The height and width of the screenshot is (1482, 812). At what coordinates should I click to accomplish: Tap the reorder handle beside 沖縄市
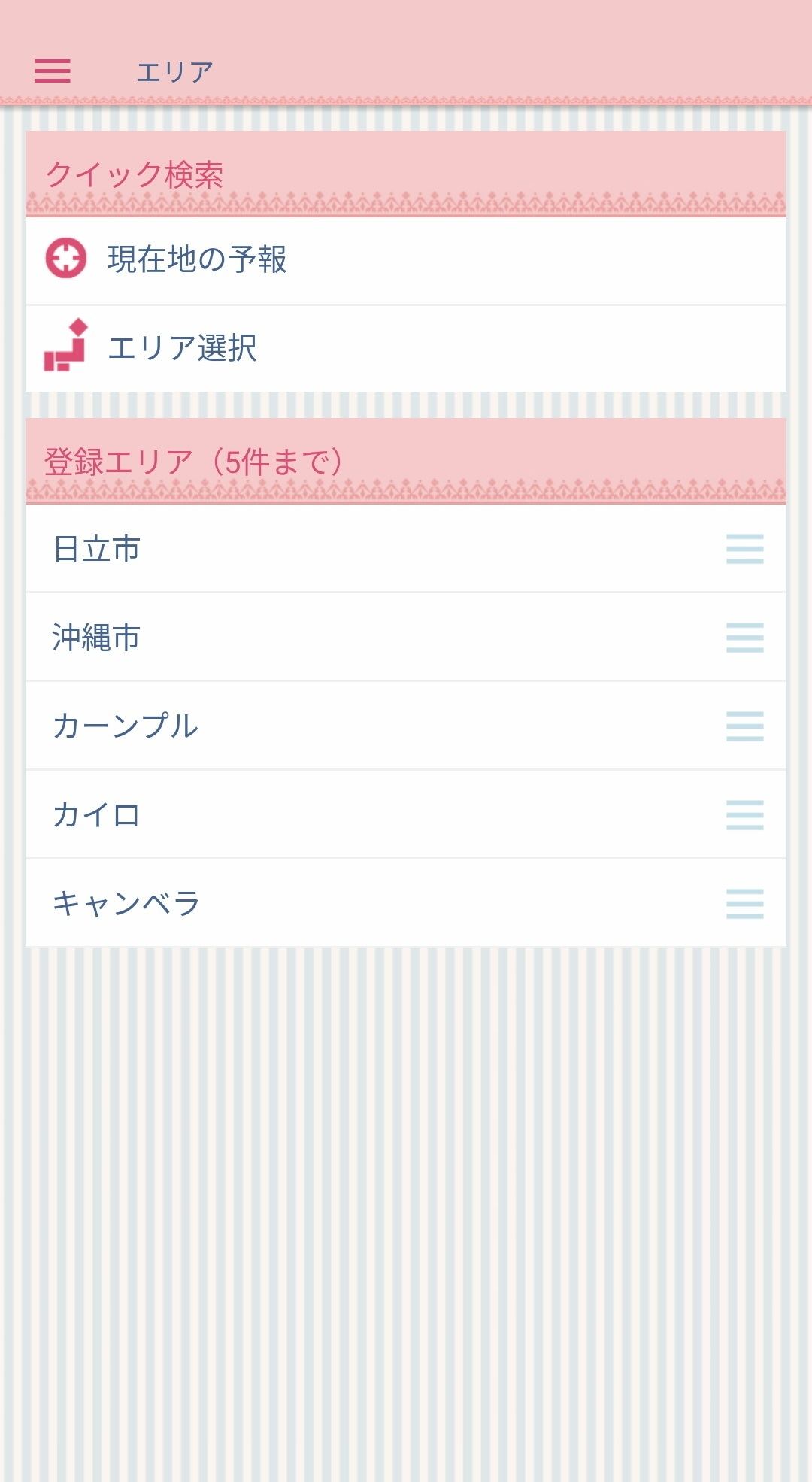coord(744,638)
